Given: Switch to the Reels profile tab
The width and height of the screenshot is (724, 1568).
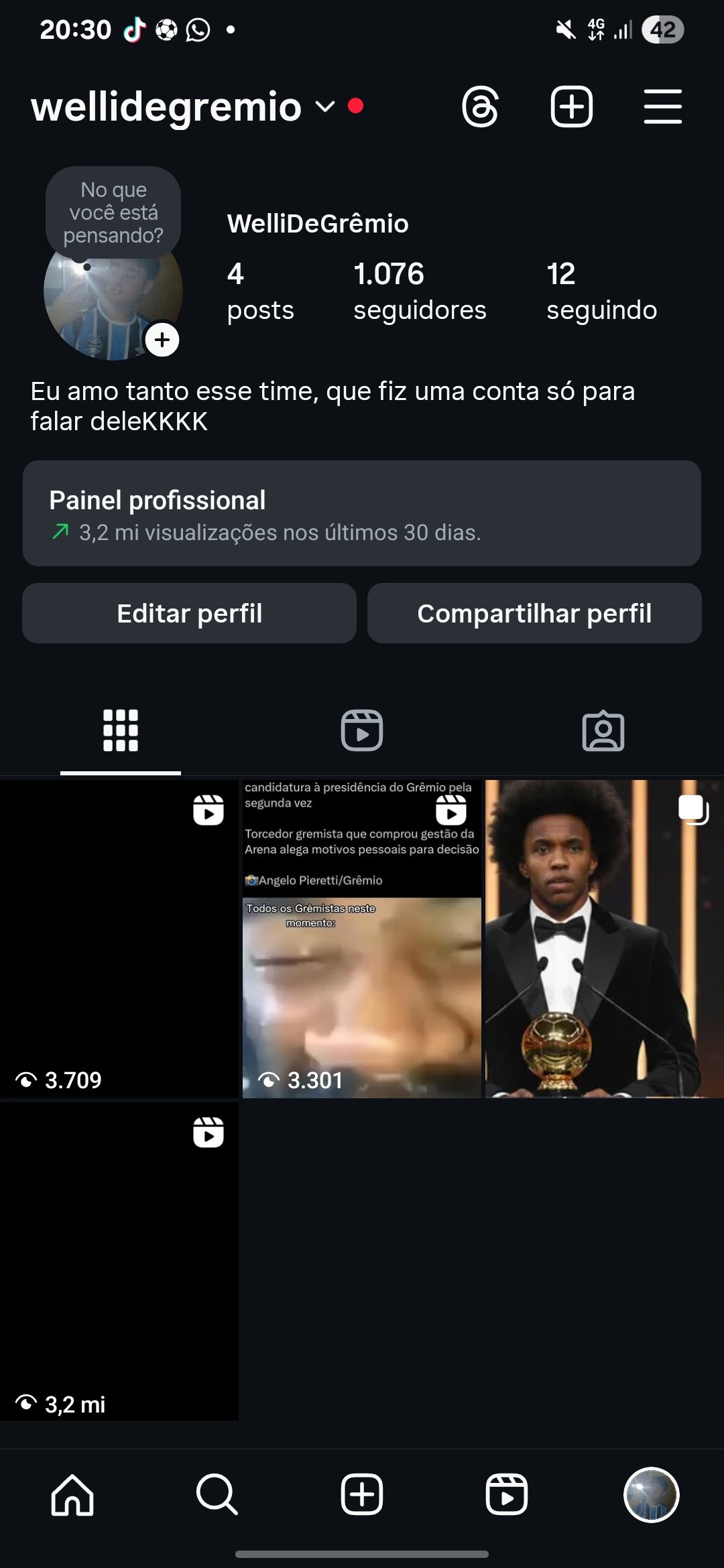Looking at the screenshot, I should (362, 730).
